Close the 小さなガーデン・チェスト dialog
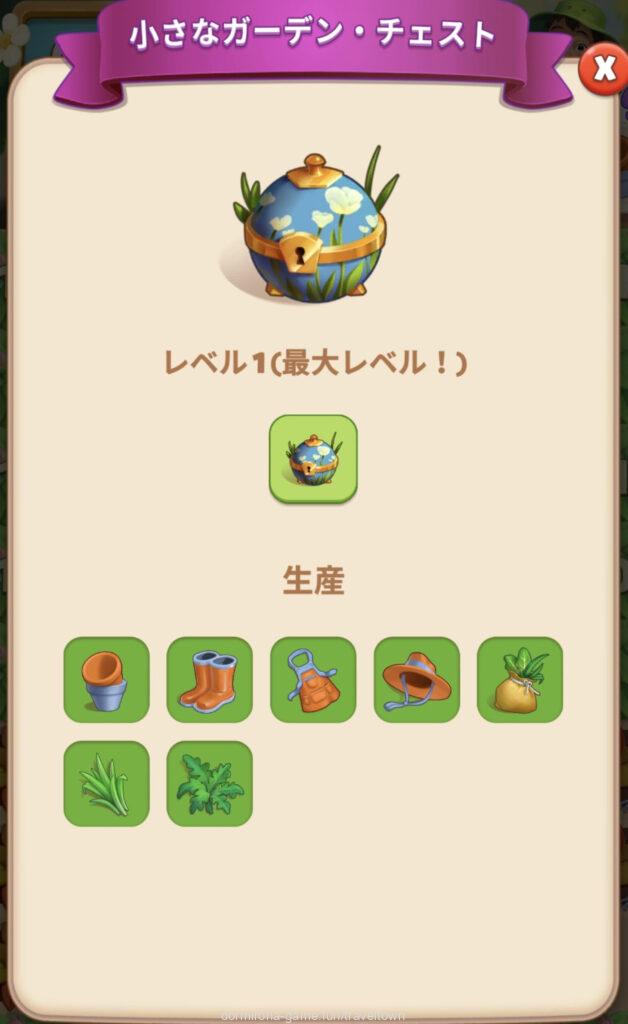The image size is (628, 1024). tap(603, 70)
